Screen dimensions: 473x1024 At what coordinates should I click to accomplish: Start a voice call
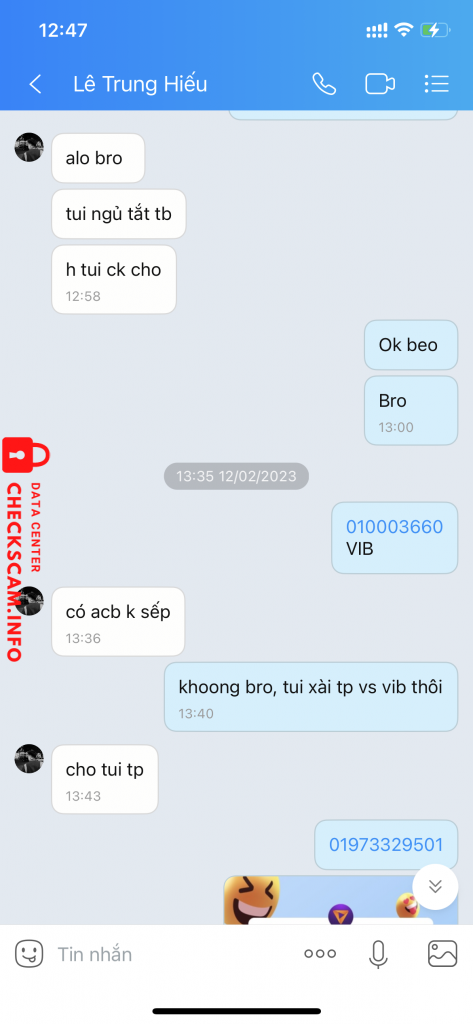[324, 84]
